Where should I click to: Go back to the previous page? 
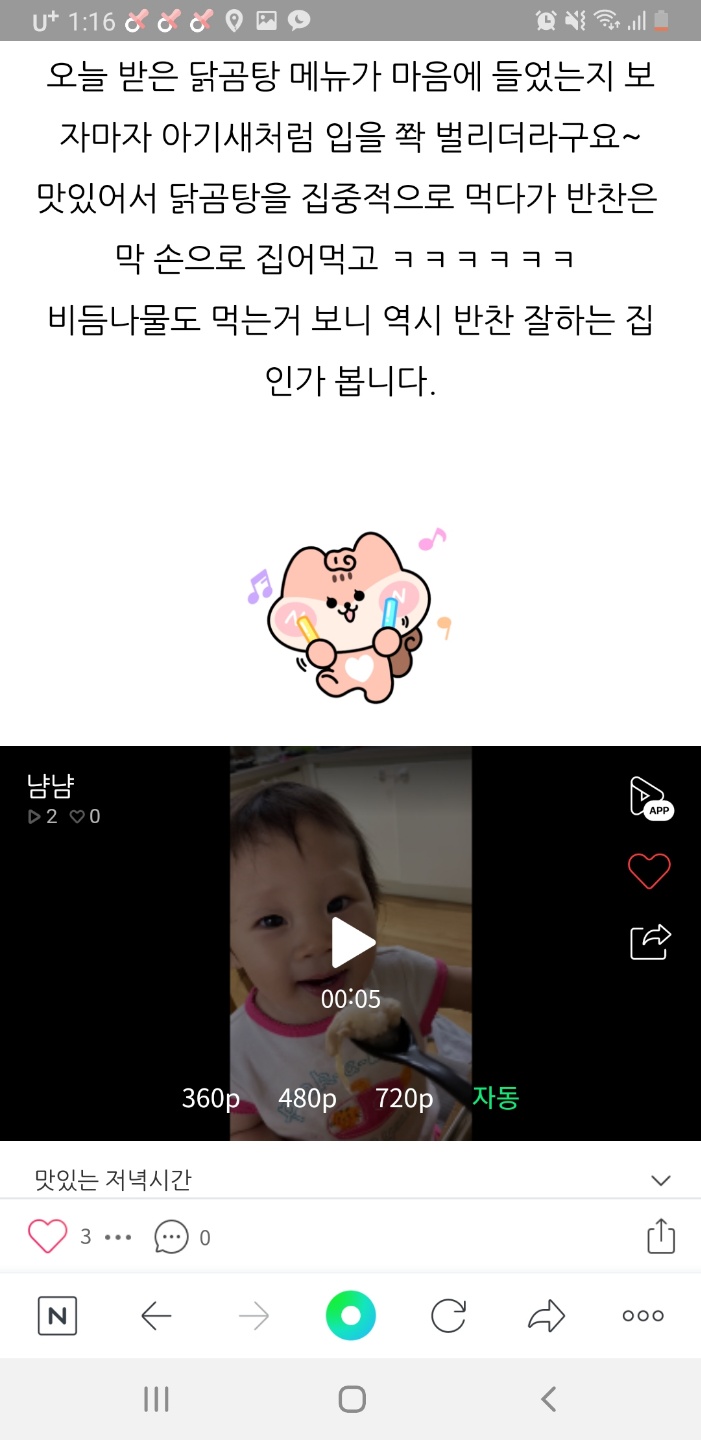(x=156, y=1316)
